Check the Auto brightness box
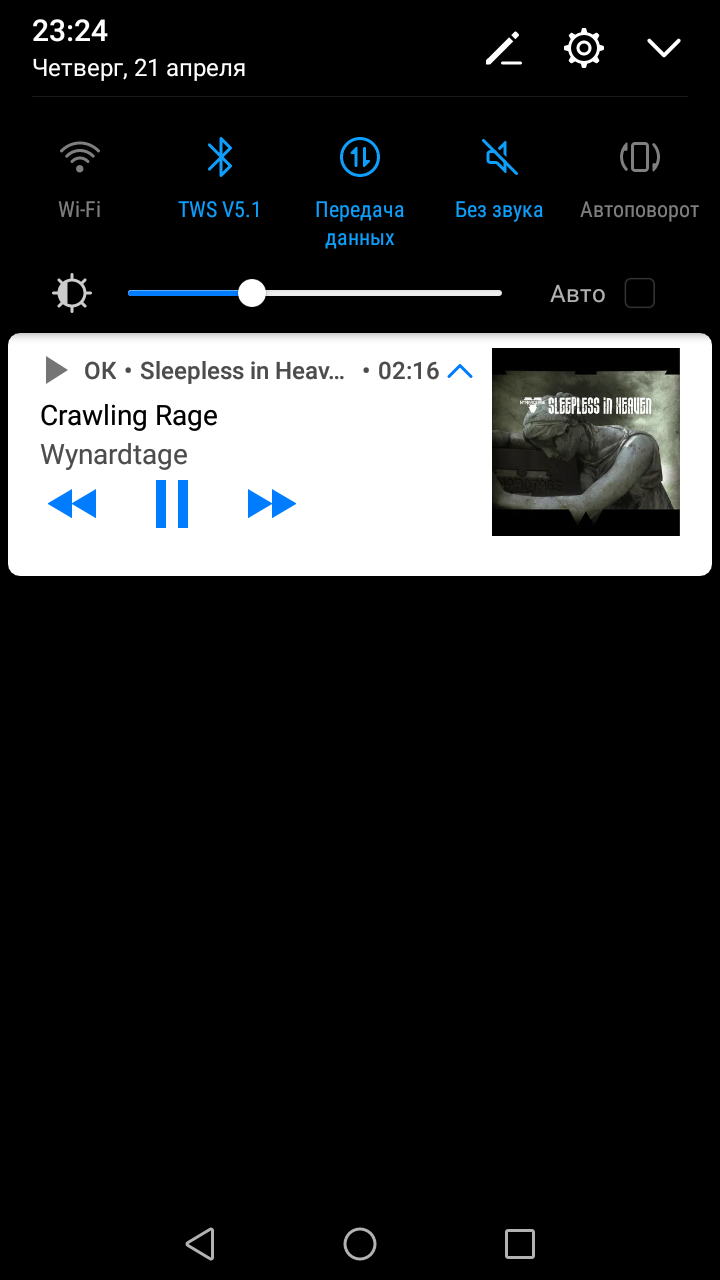This screenshot has height=1280, width=720. point(640,293)
